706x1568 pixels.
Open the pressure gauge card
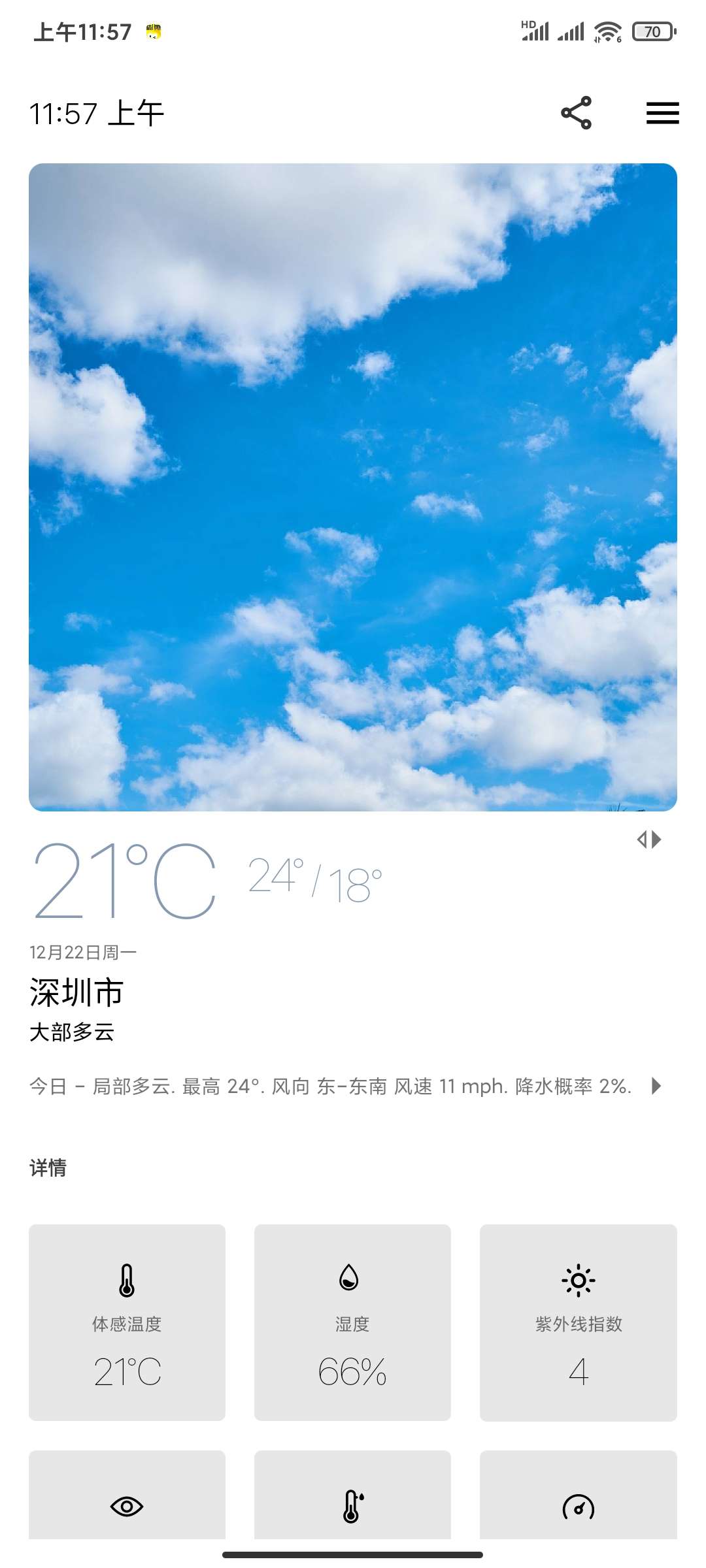tap(579, 1495)
